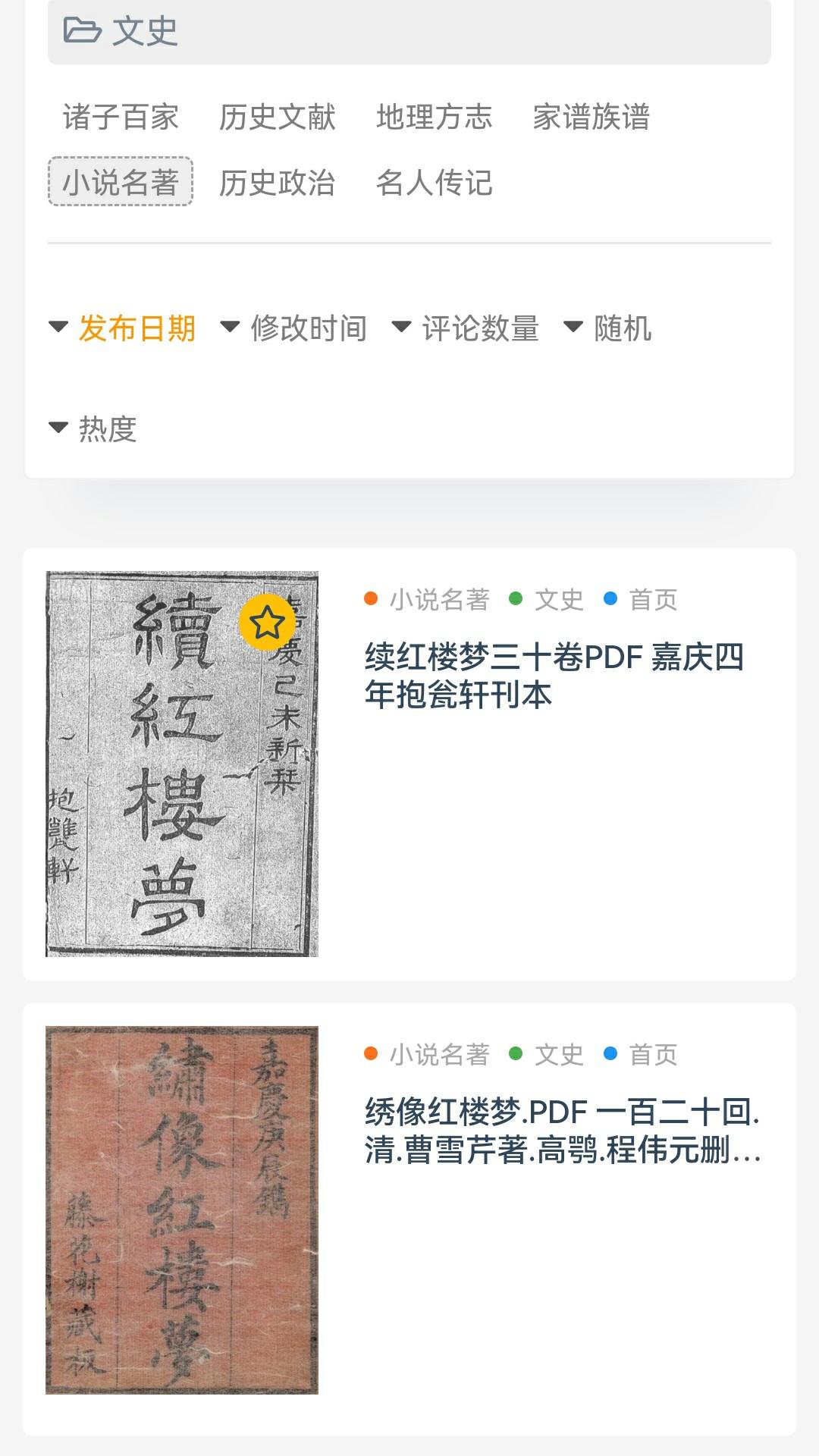Click the orange dot on the 绣像红楼梦 entry
The height and width of the screenshot is (1456, 819).
[370, 1053]
